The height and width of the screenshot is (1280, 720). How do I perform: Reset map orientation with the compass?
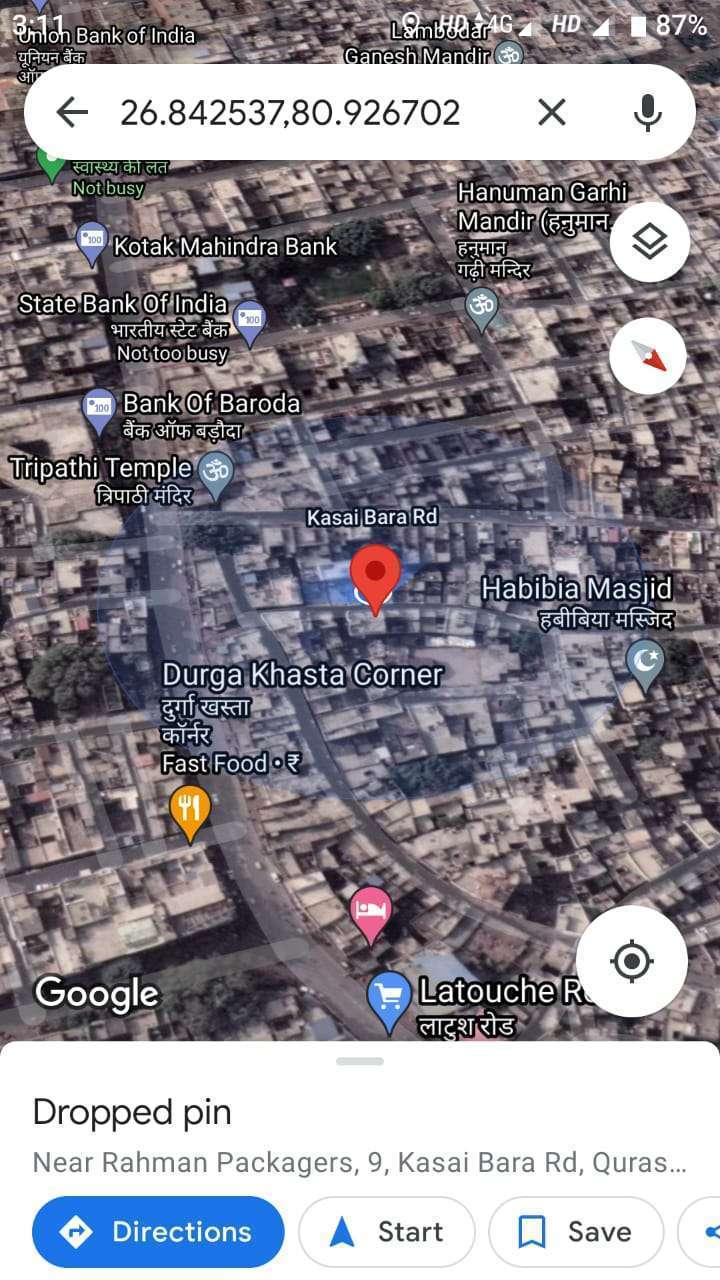click(648, 356)
